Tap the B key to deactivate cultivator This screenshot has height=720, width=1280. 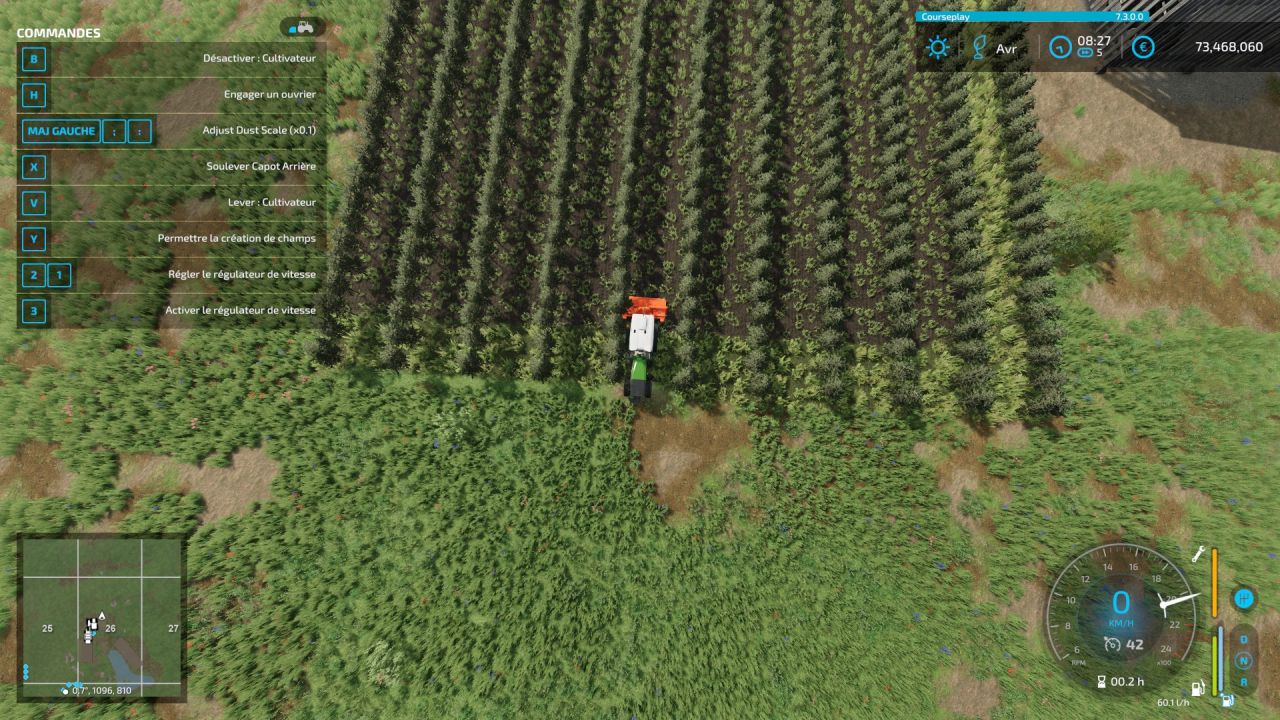point(34,59)
